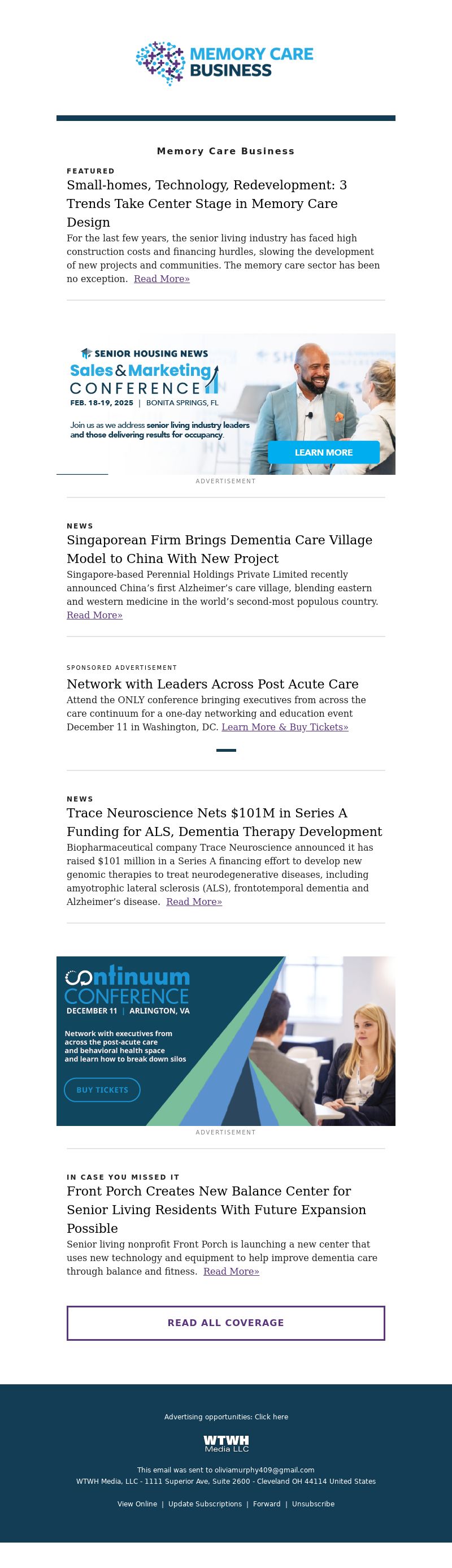The image size is (452, 1568).
Task: Open Read More for the Front Porch article
Action: tap(231, 1271)
